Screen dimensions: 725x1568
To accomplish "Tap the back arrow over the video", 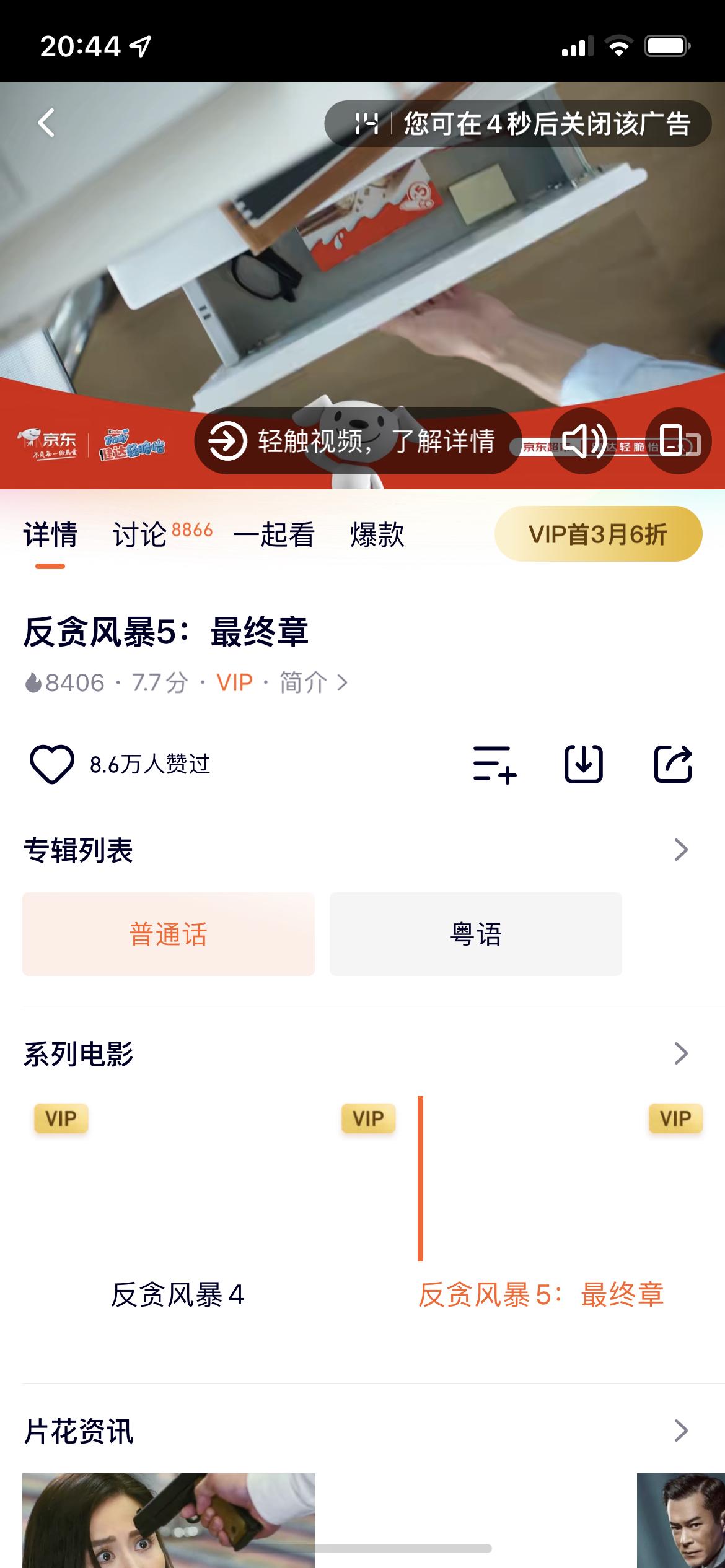I will pos(45,123).
